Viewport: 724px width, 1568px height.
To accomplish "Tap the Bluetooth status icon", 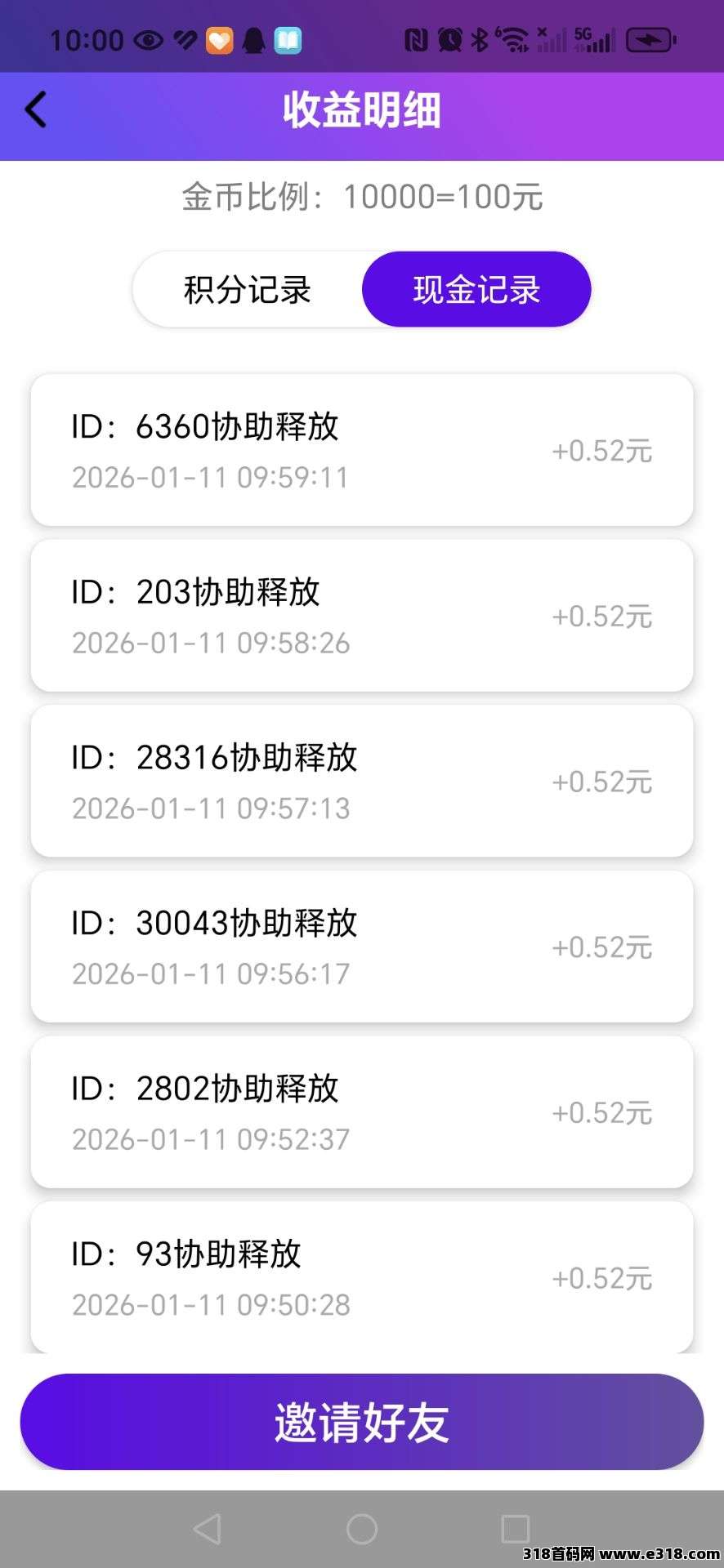I will point(480,38).
